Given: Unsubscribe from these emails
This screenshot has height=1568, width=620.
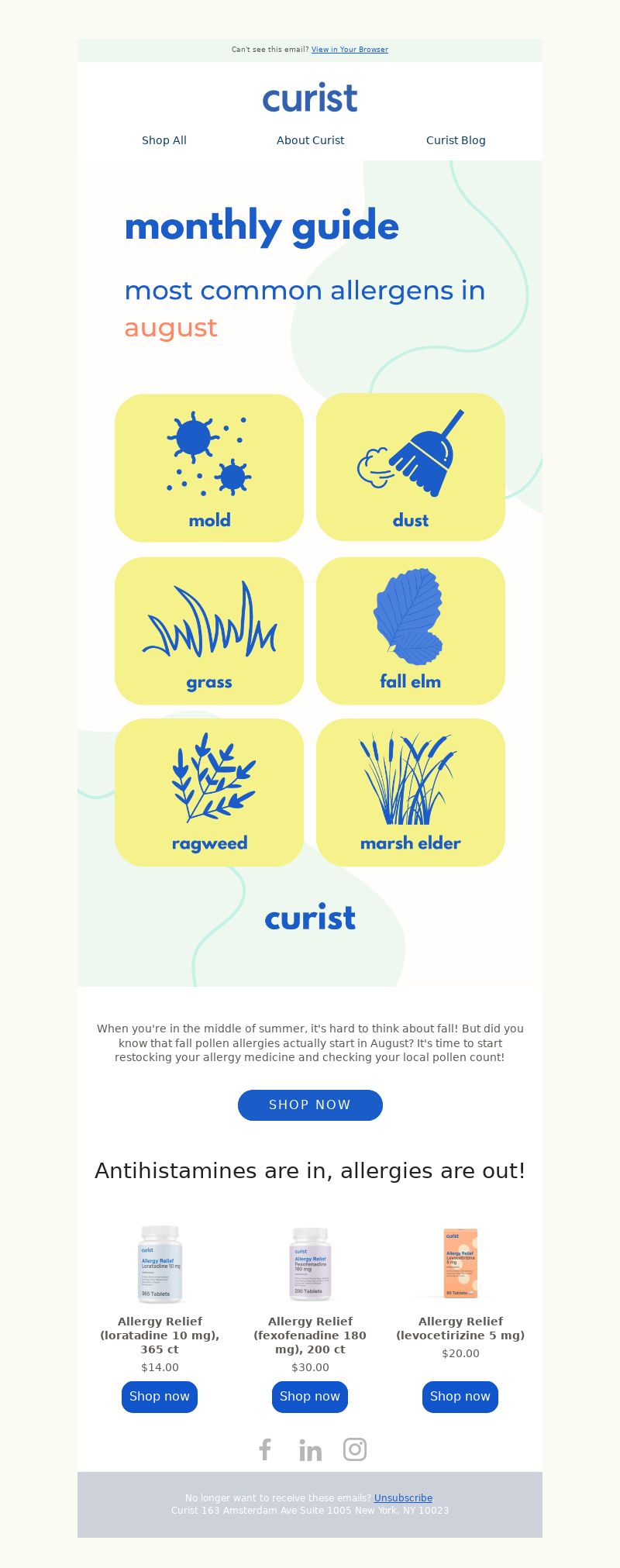Looking at the screenshot, I should click(403, 1497).
